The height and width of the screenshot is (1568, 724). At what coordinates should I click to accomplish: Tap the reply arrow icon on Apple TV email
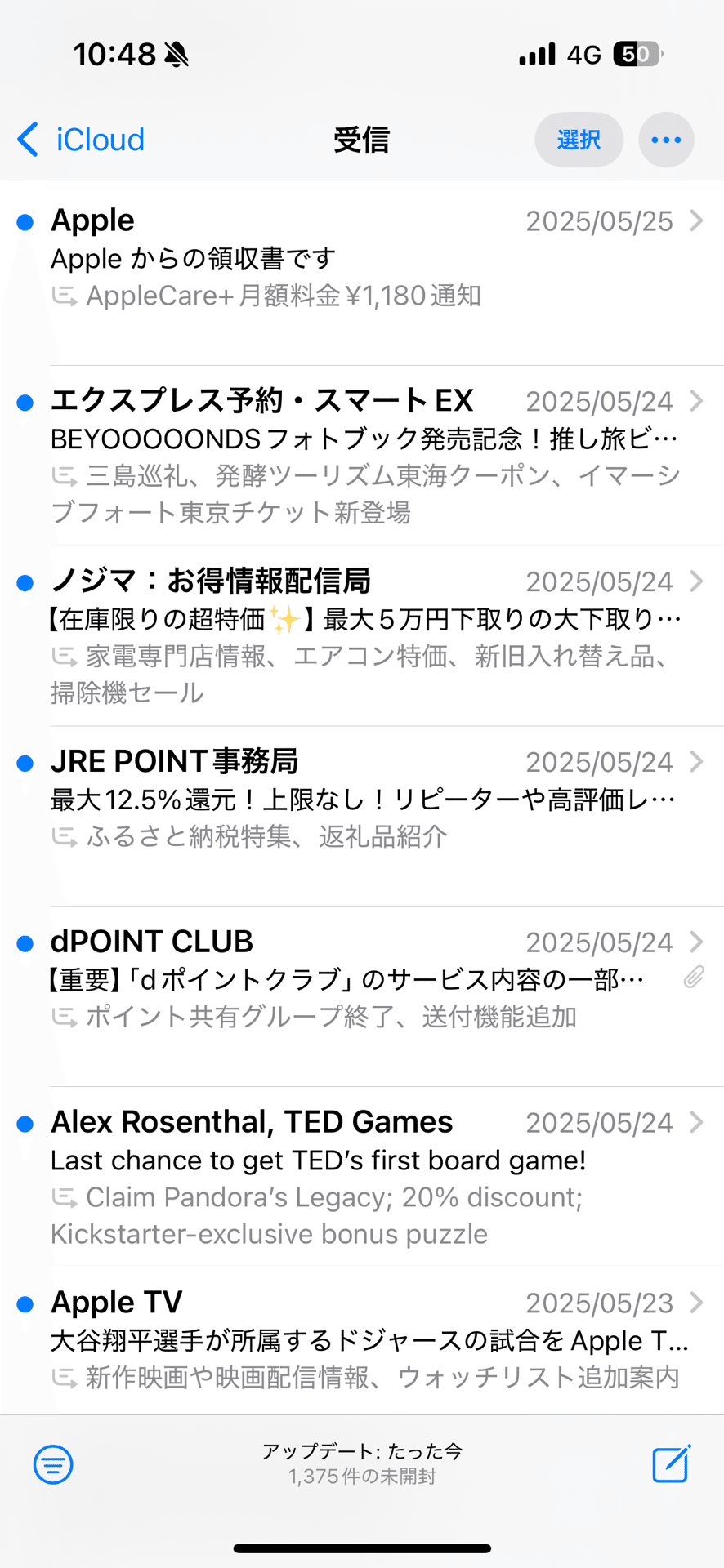[64, 1377]
